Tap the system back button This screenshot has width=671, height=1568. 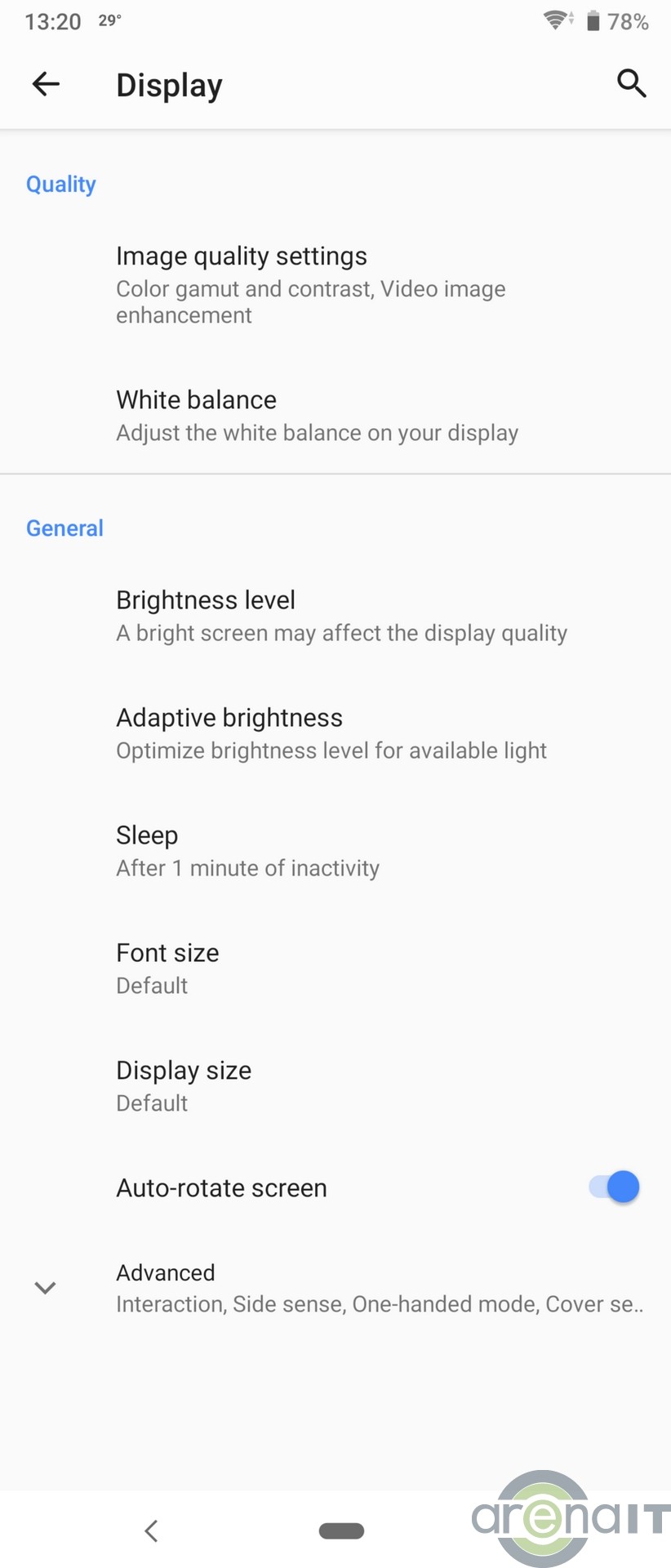click(151, 1530)
